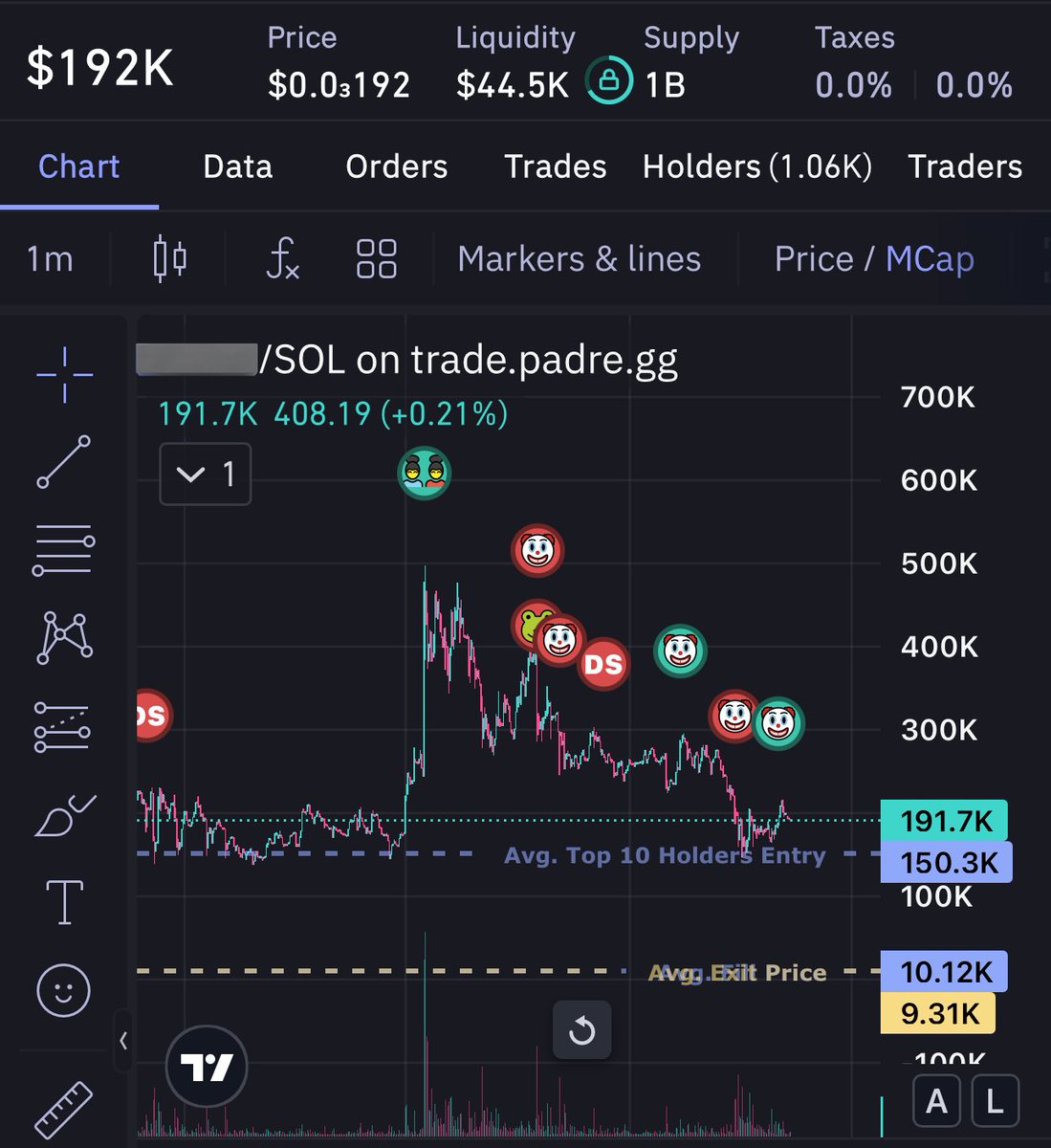
Task: Open the indicators fx menu
Action: 282,259
